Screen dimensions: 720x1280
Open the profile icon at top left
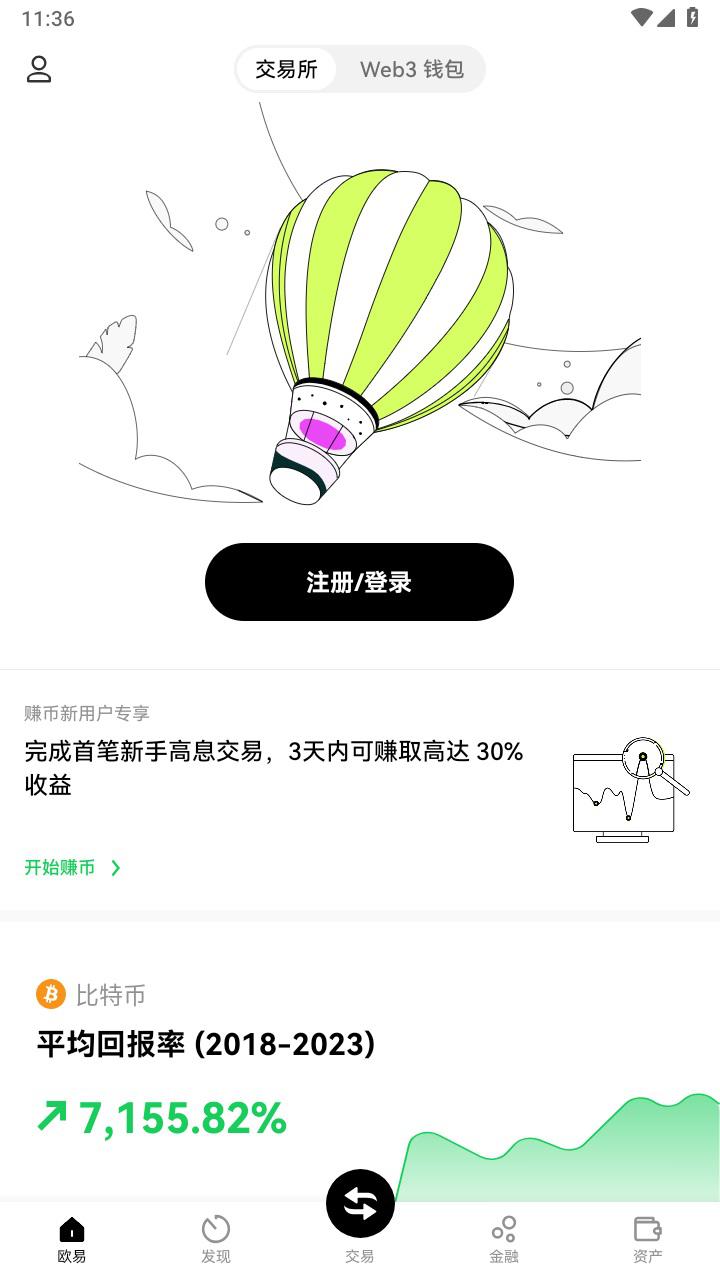39,69
